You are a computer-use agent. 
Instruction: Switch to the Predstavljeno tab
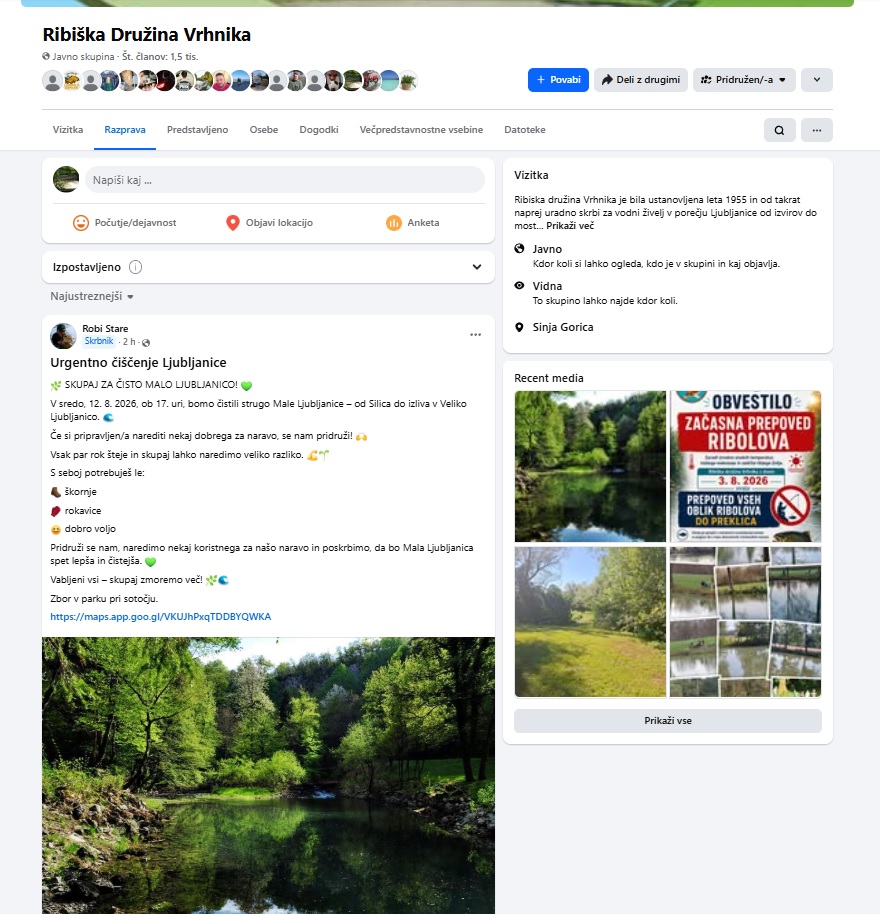198,129
